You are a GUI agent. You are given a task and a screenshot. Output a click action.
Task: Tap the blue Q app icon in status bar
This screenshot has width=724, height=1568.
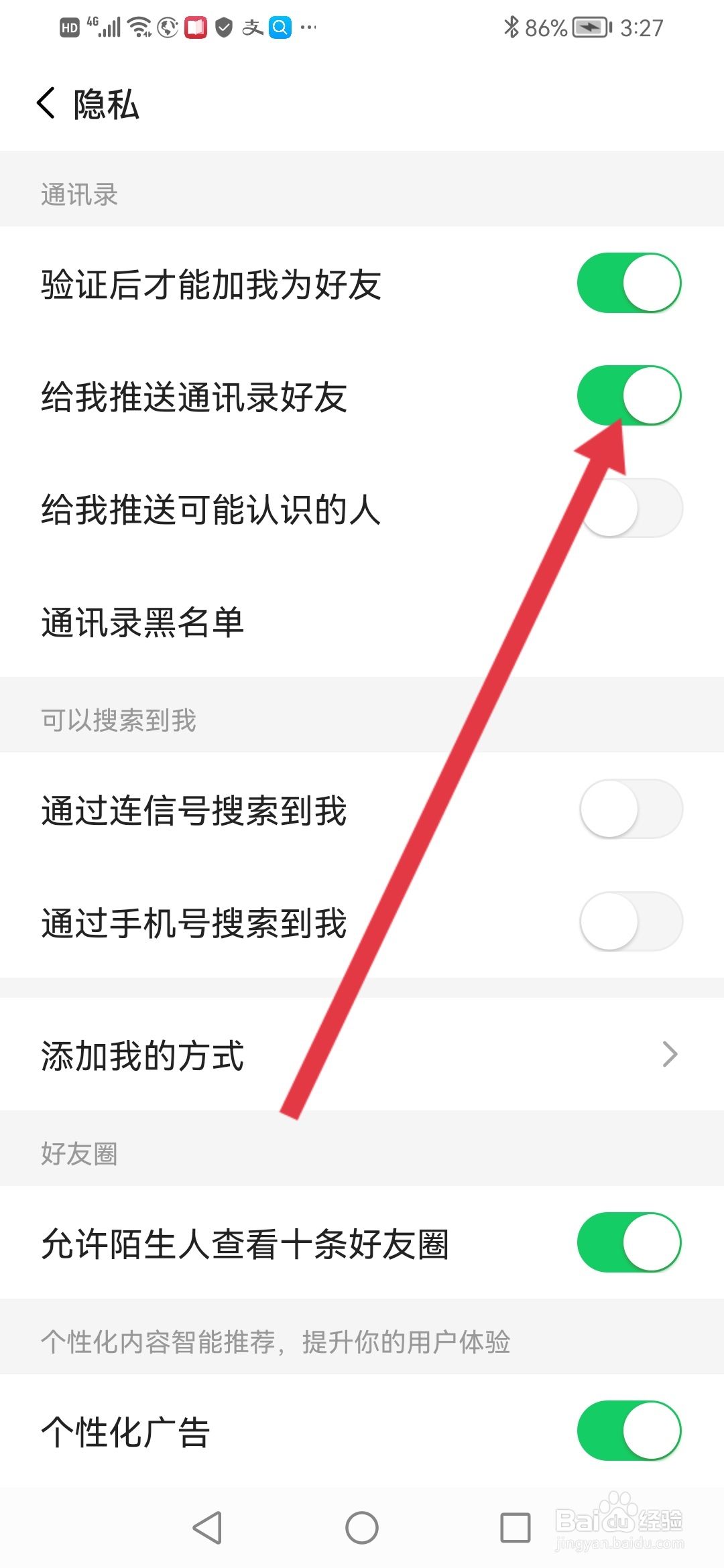coord(279,27)
